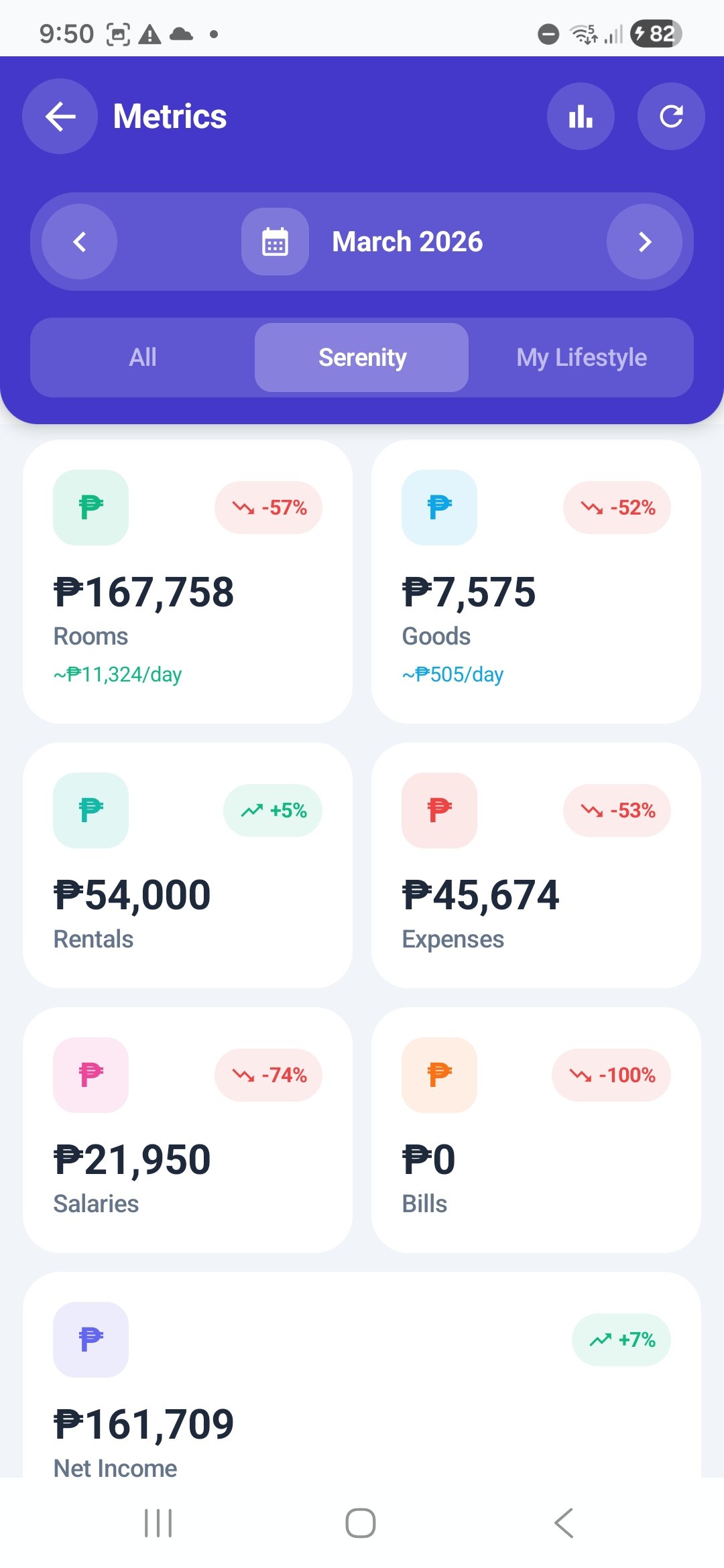Open the Goods metric card
724x1568 pixels.
(536, 582)
